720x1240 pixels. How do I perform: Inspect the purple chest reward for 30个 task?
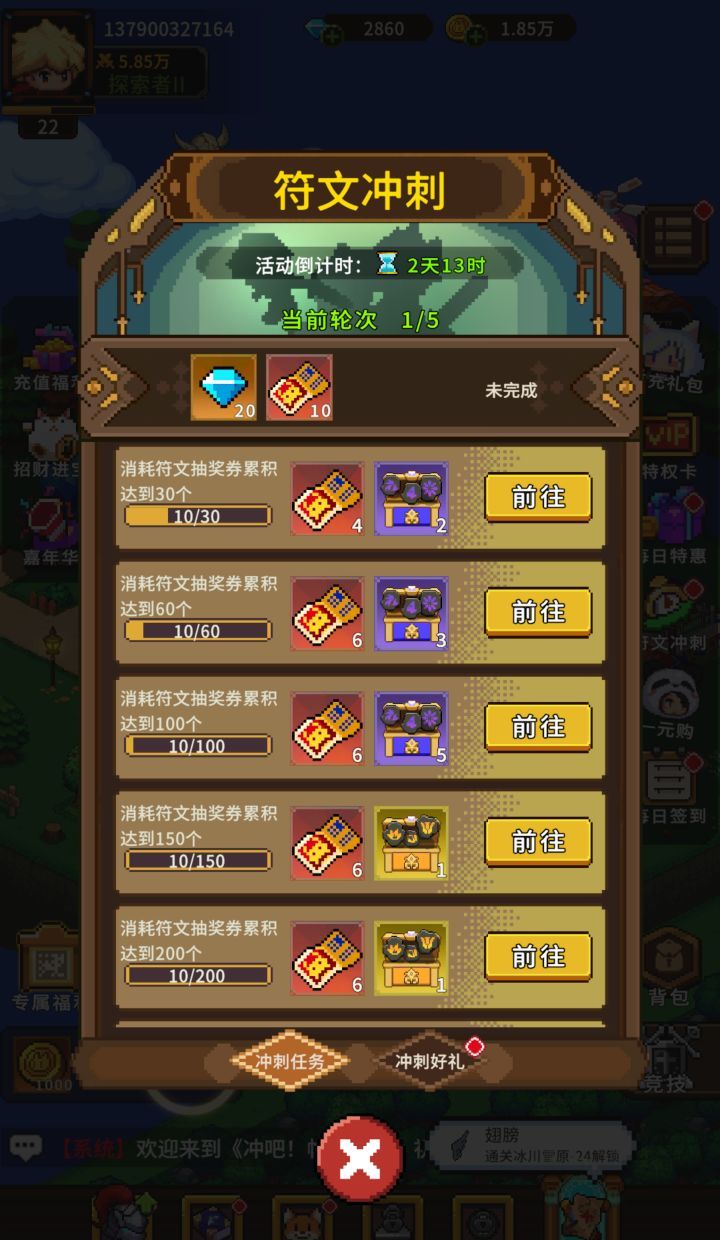(411, 498)
